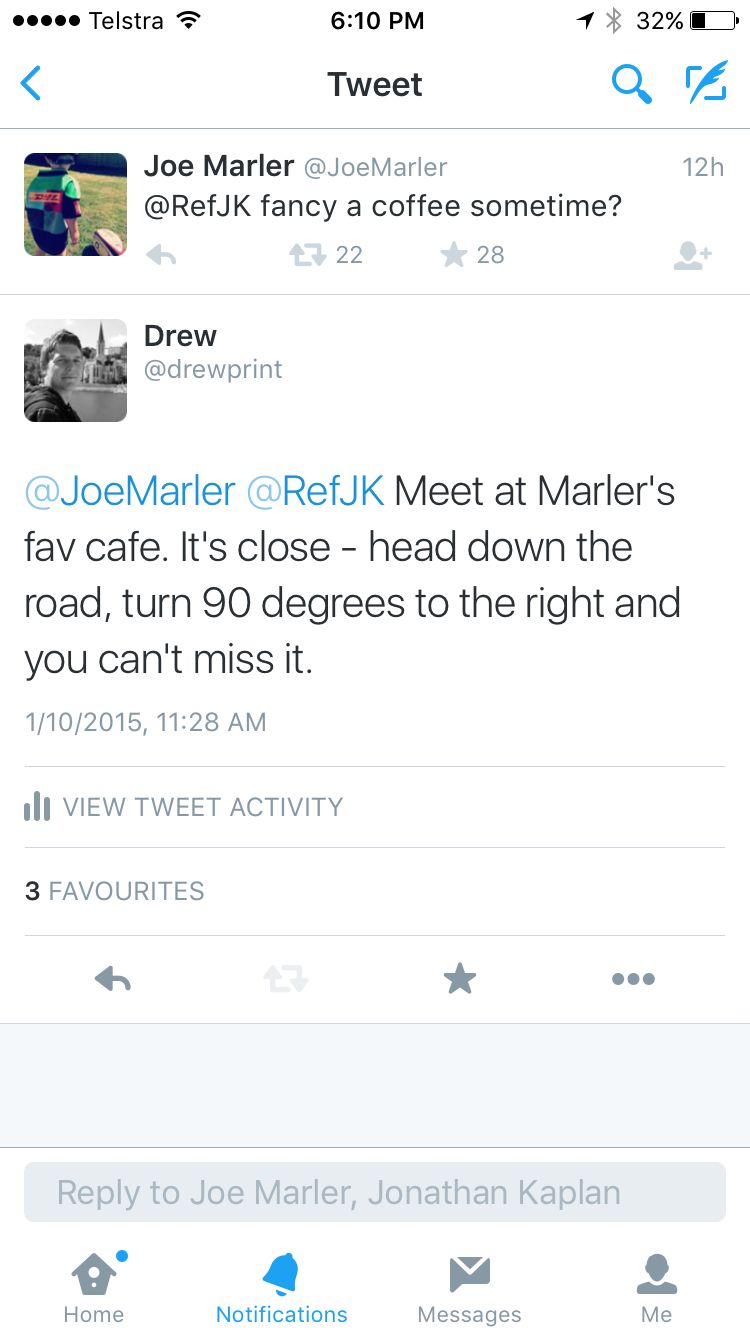Favourite Drew's tweet with the star
750x1334 pixels.
point(460,979)
